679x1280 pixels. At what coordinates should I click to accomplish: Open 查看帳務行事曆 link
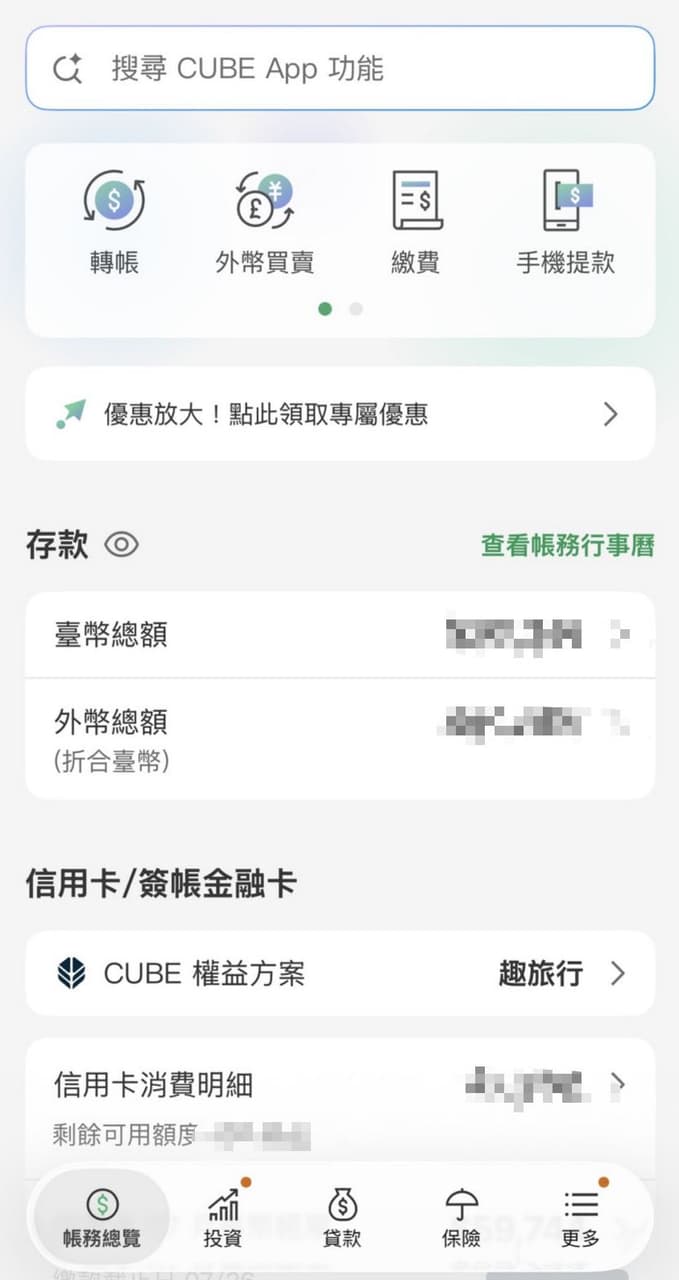568,545
